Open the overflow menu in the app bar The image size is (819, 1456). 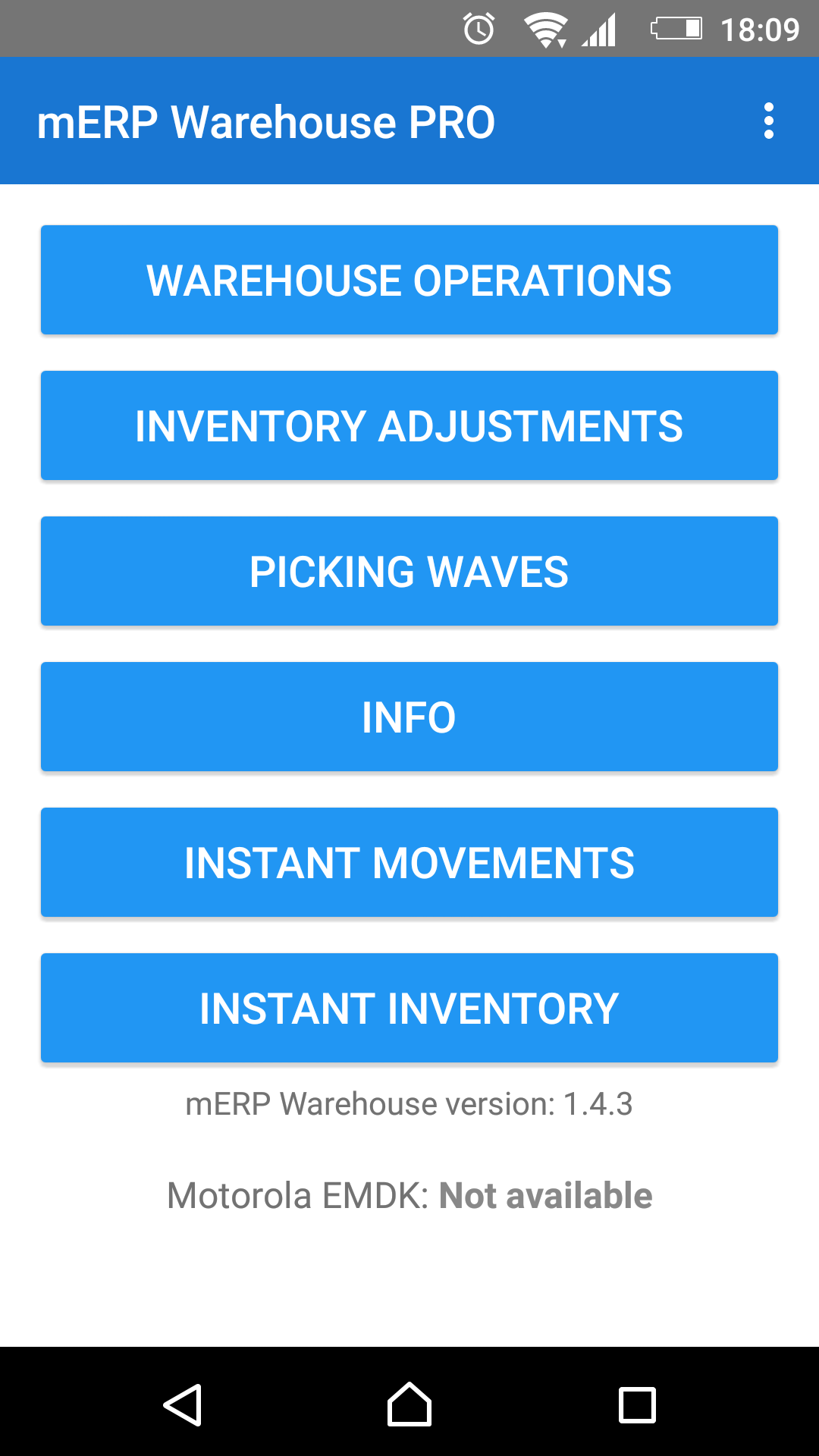[x=768, y=121]
